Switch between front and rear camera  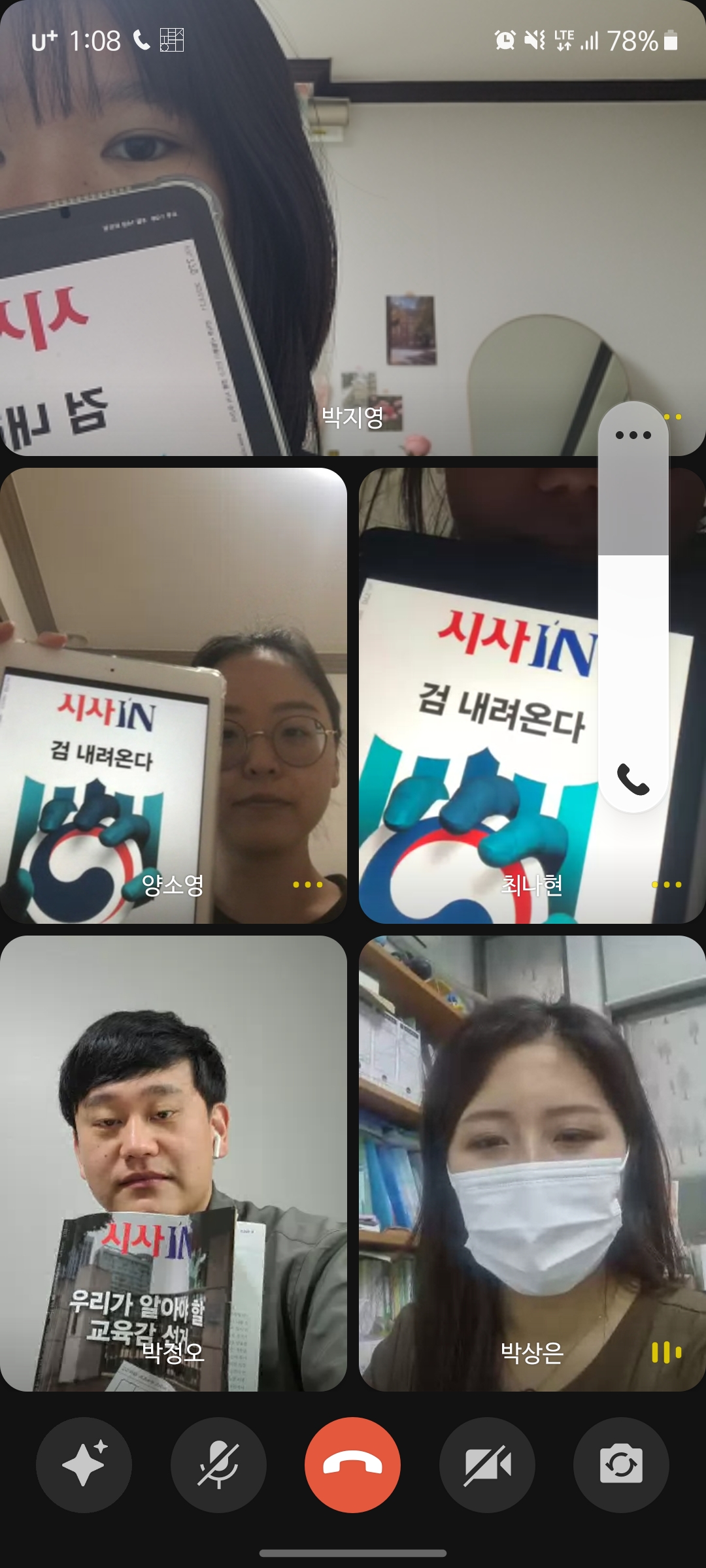coord(621,1465)
